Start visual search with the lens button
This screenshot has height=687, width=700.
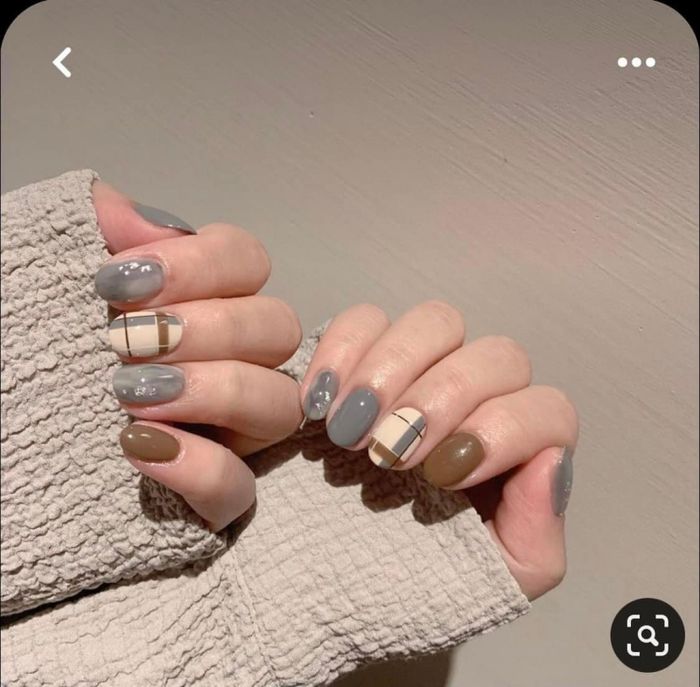[x=647, y=634]
